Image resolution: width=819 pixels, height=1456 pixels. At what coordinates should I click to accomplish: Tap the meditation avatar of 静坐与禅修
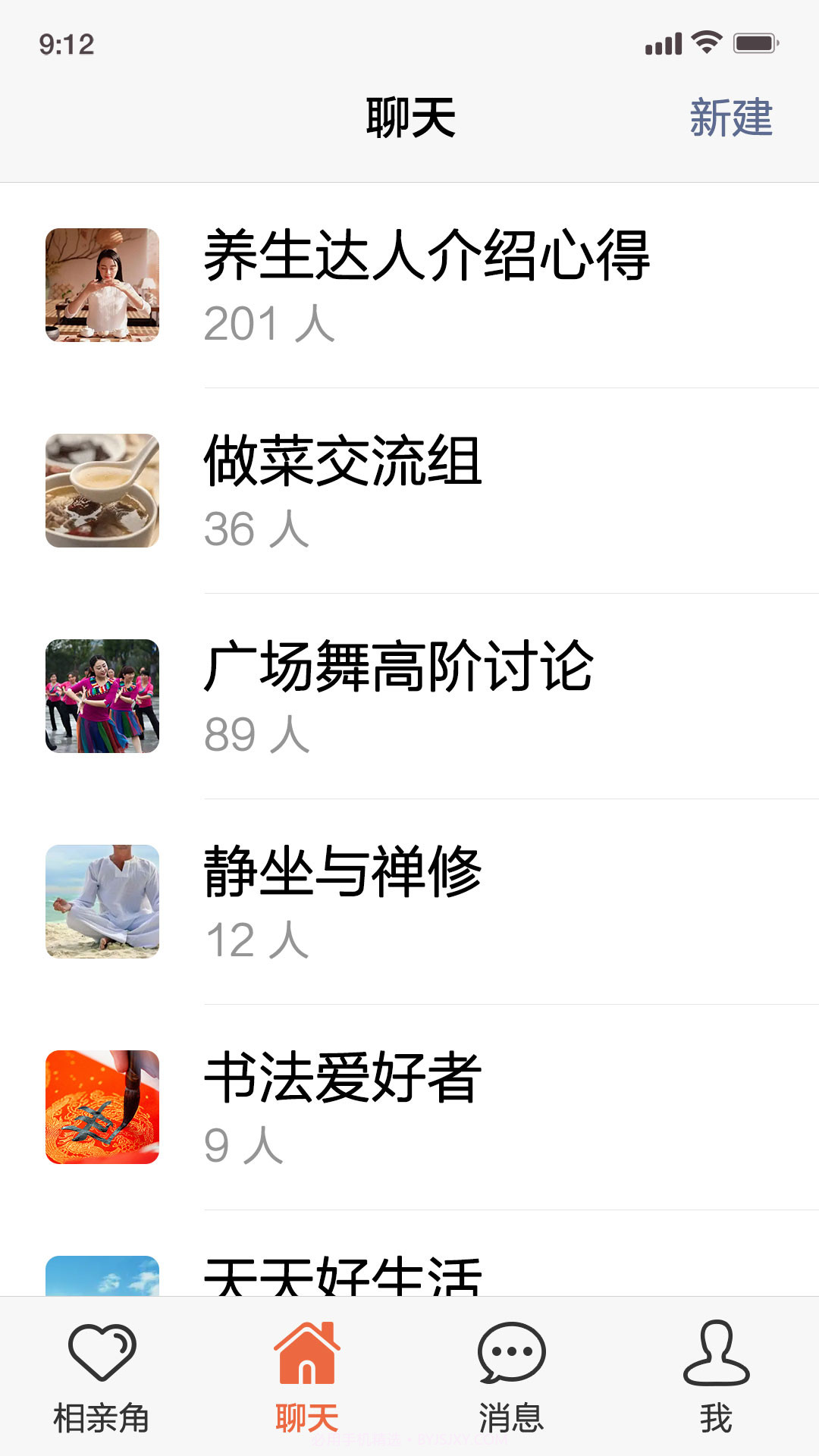102,902
